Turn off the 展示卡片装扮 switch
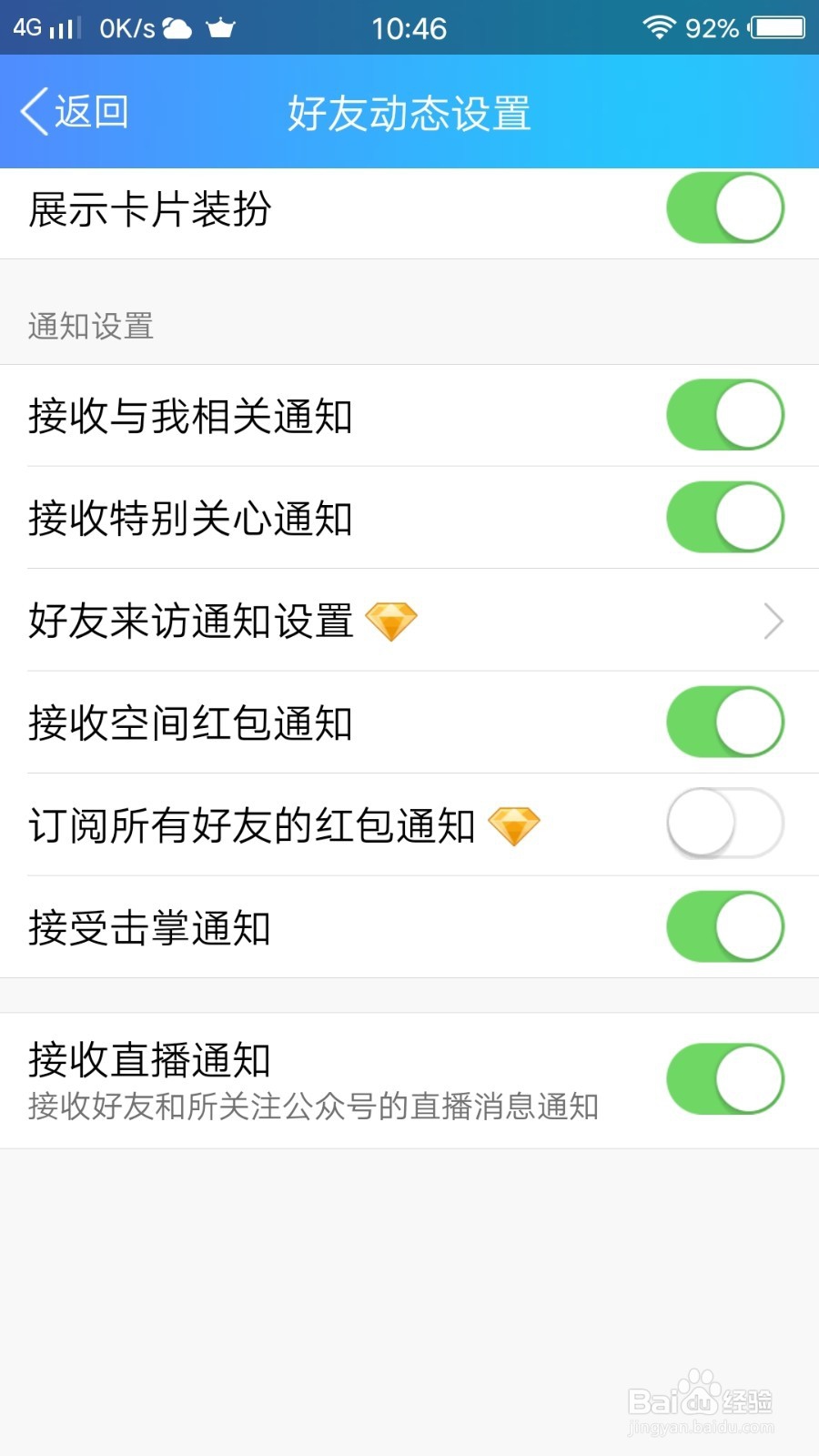819x1456 pixels. point(724,208)
